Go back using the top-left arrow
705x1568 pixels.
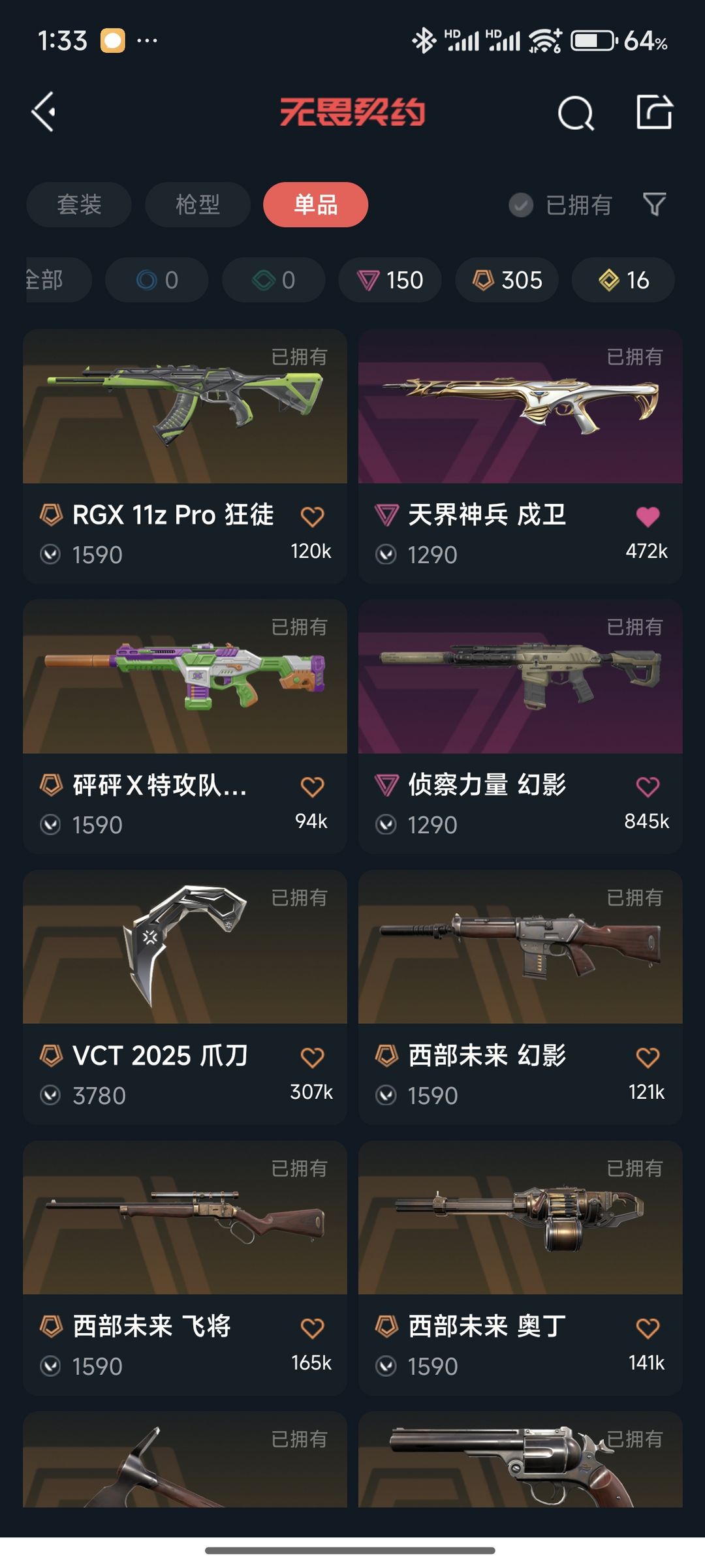44,112
